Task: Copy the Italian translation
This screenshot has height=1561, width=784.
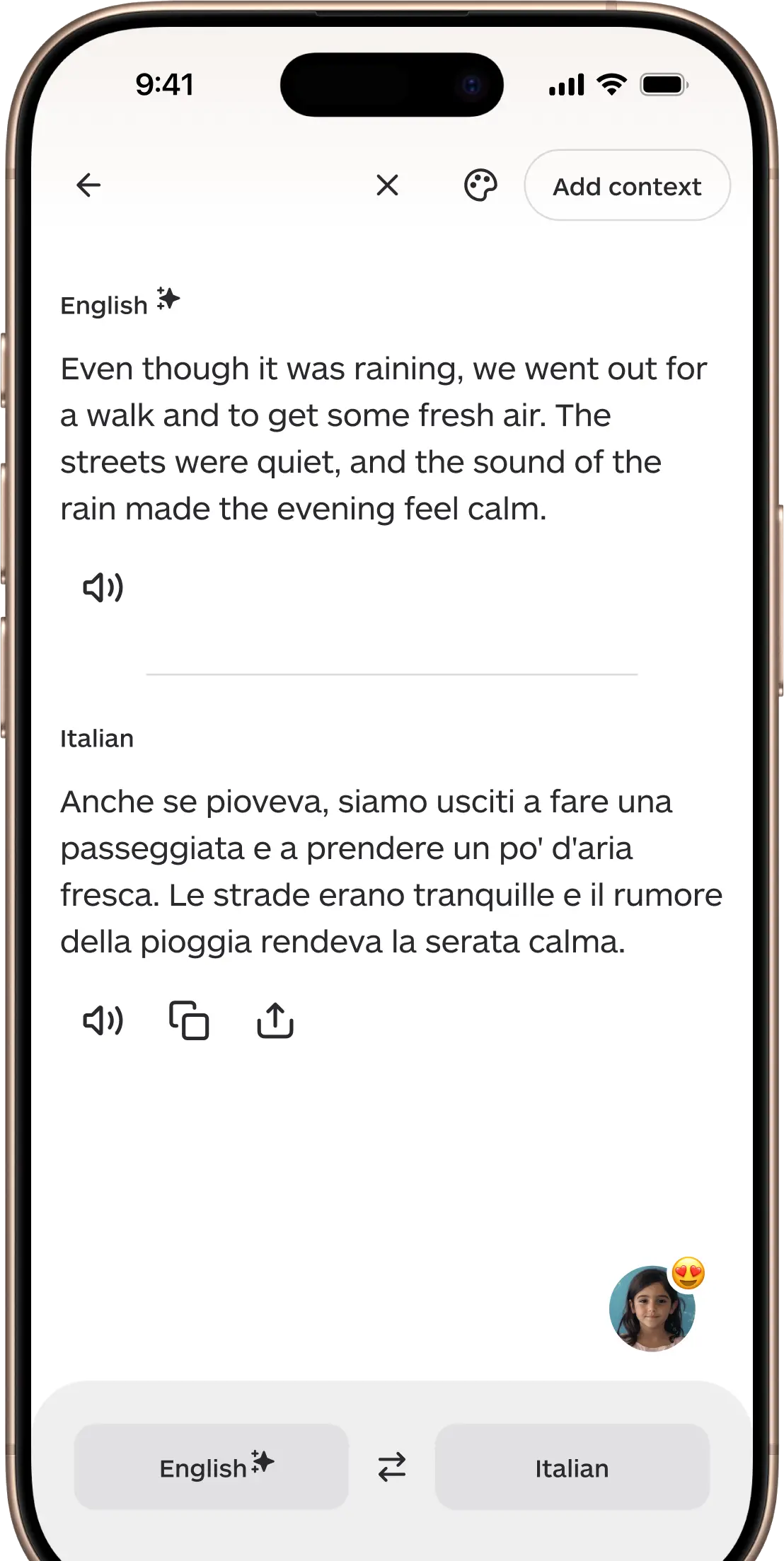Action: pos(189,1020)
